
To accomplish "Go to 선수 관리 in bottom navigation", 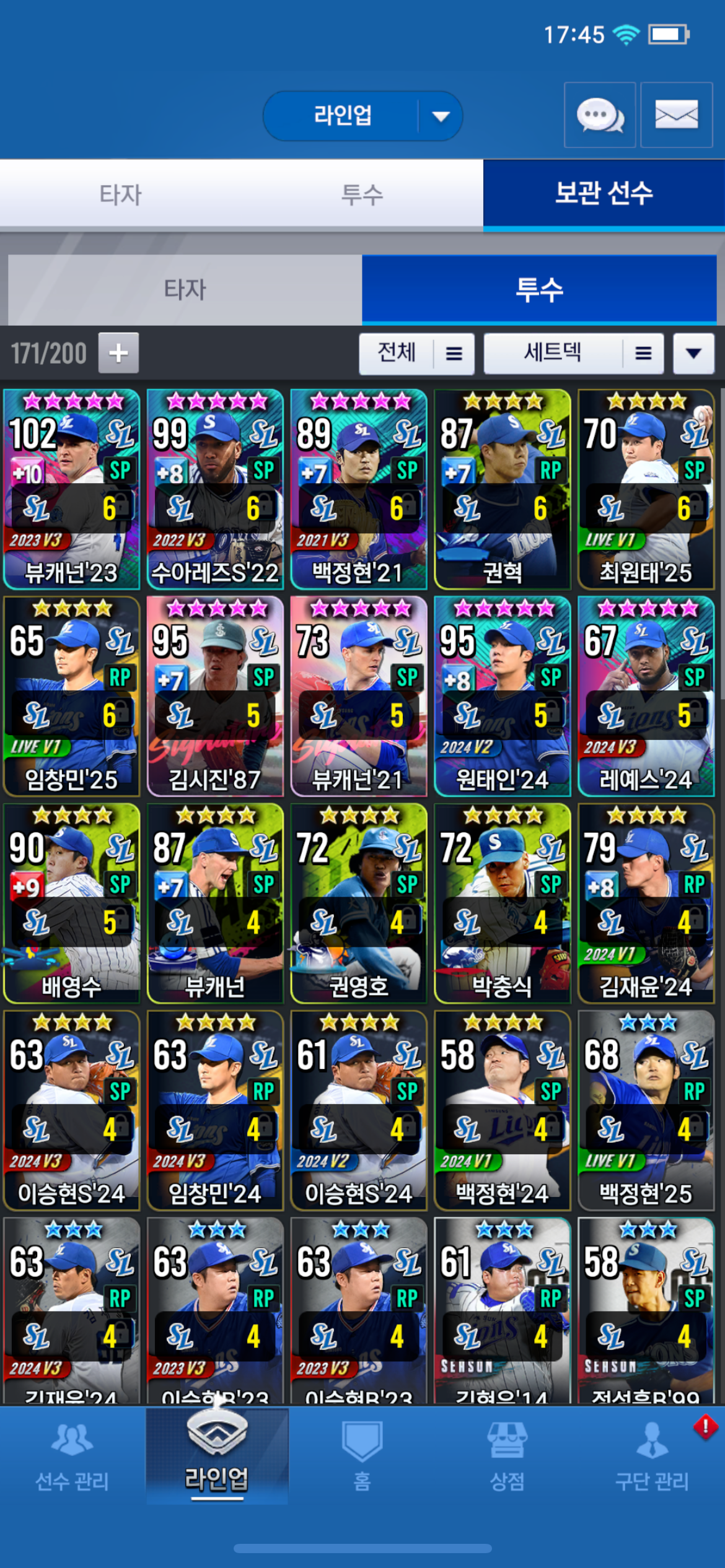I will click(x=72, y=1456).
